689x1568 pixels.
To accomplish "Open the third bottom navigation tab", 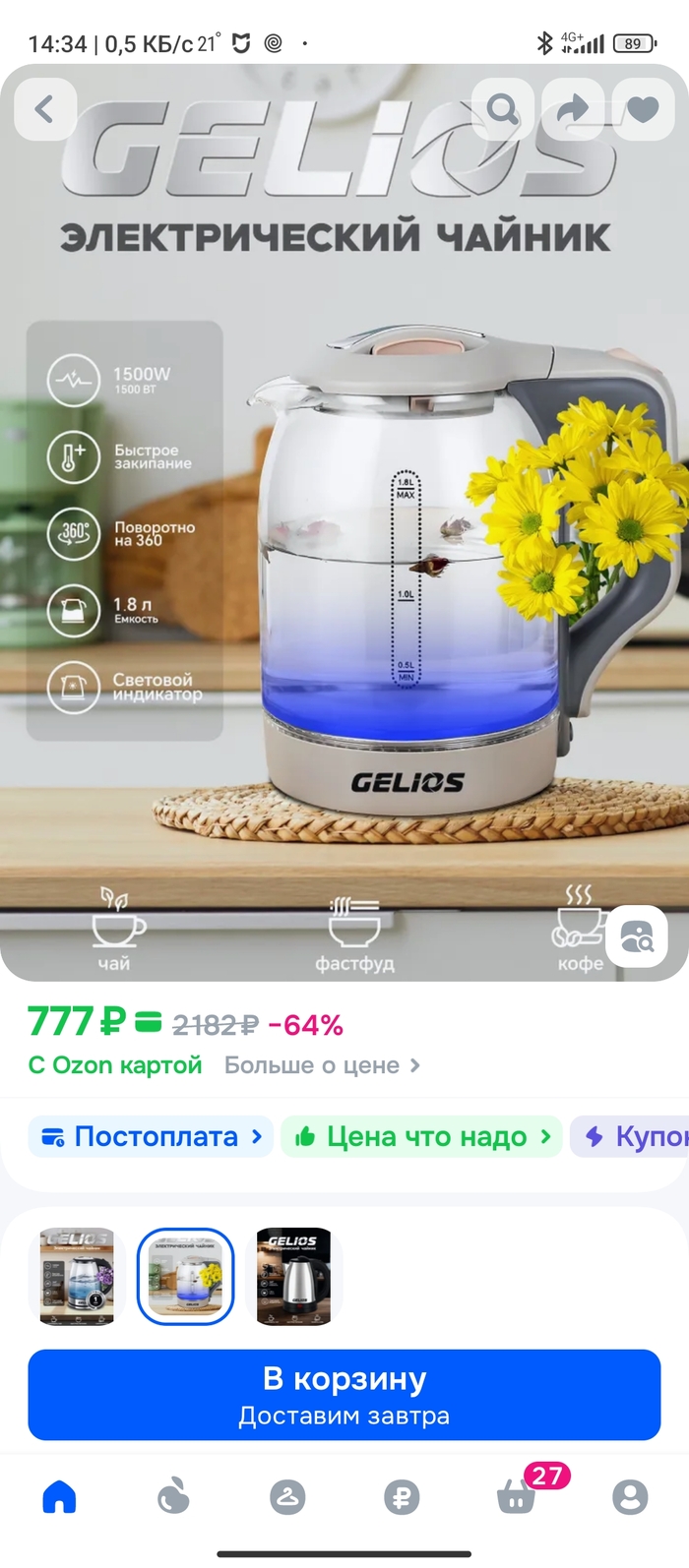I will 287,1497.
